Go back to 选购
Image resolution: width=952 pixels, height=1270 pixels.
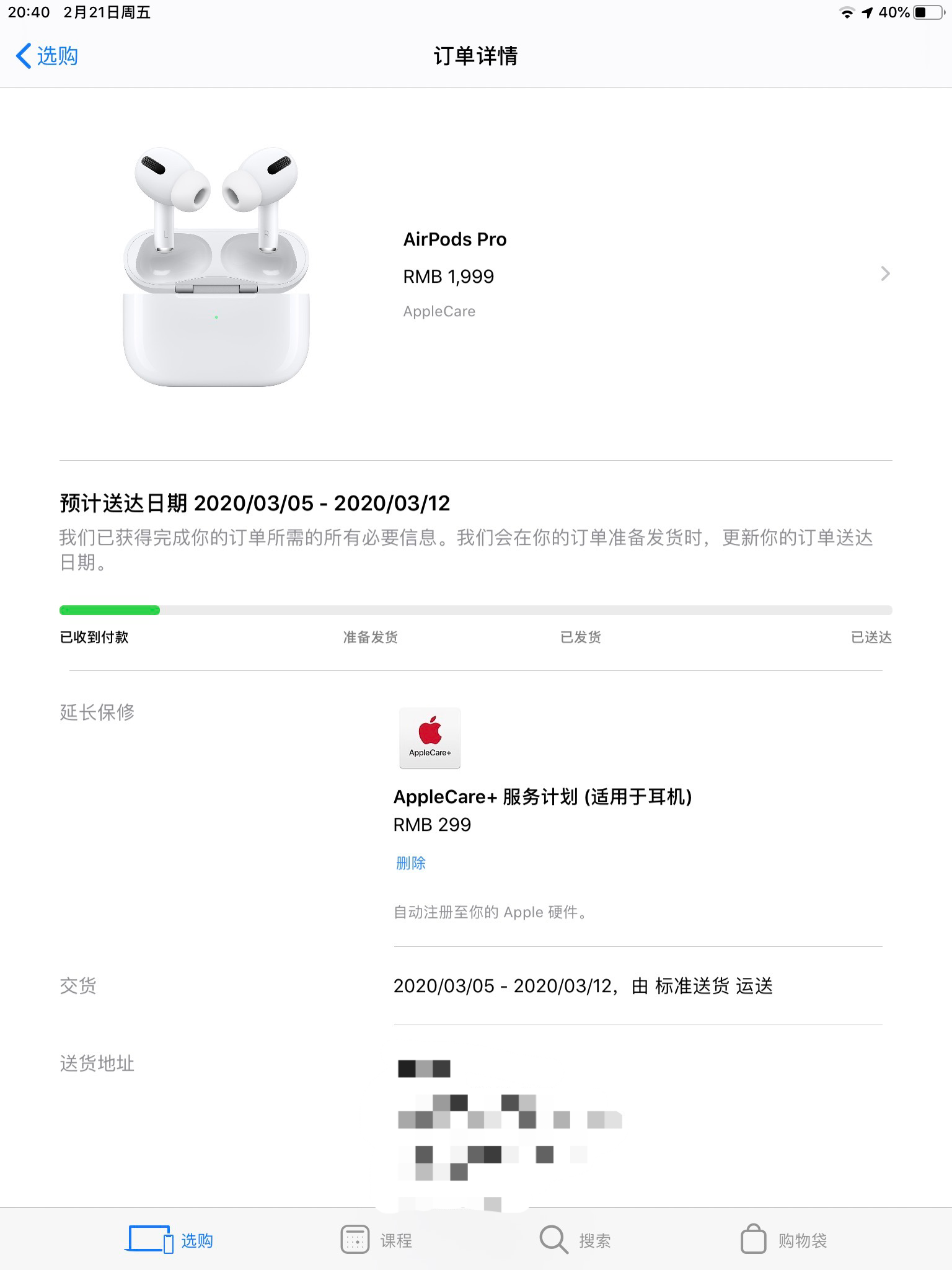point(47,56)
